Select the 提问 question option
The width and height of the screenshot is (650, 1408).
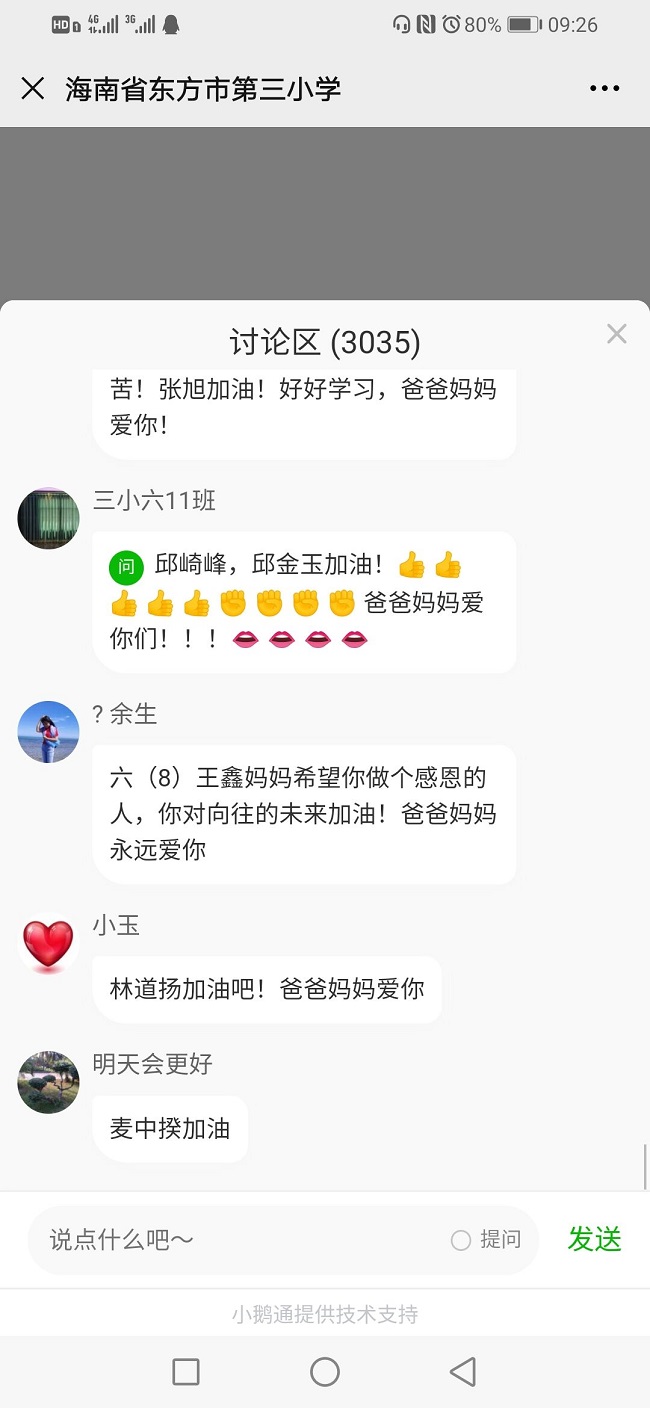click(486, 1240)
